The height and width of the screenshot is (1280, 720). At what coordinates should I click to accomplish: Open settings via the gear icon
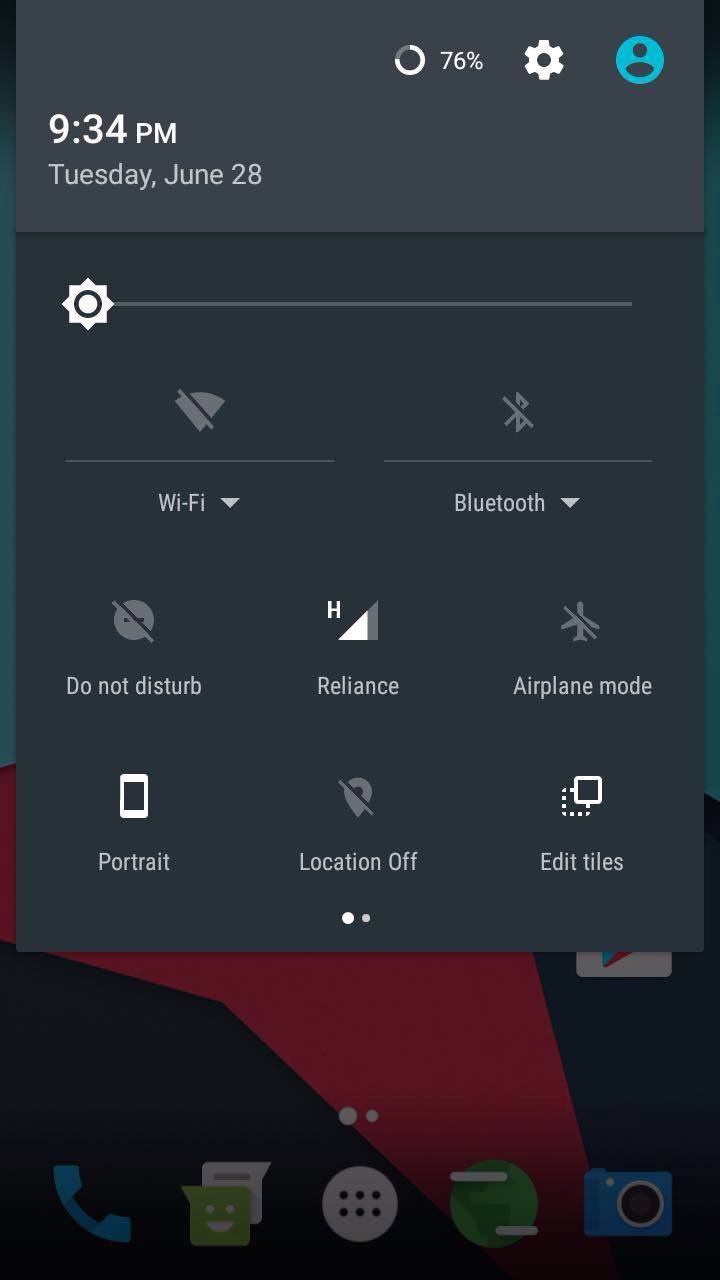click(x=544, y=61)
